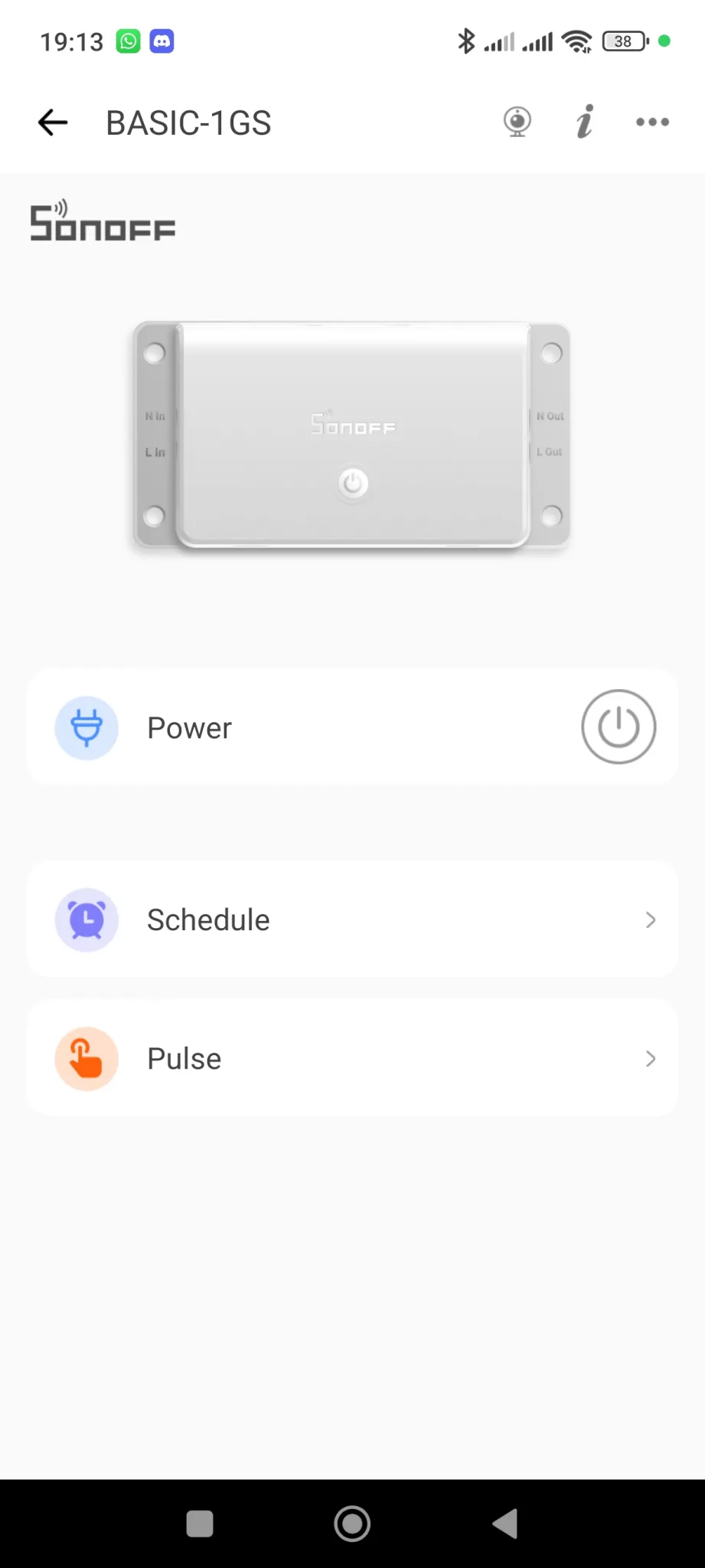Open the camera icon in the top bar
705x1568 pixels.
(x=517, y=122)
